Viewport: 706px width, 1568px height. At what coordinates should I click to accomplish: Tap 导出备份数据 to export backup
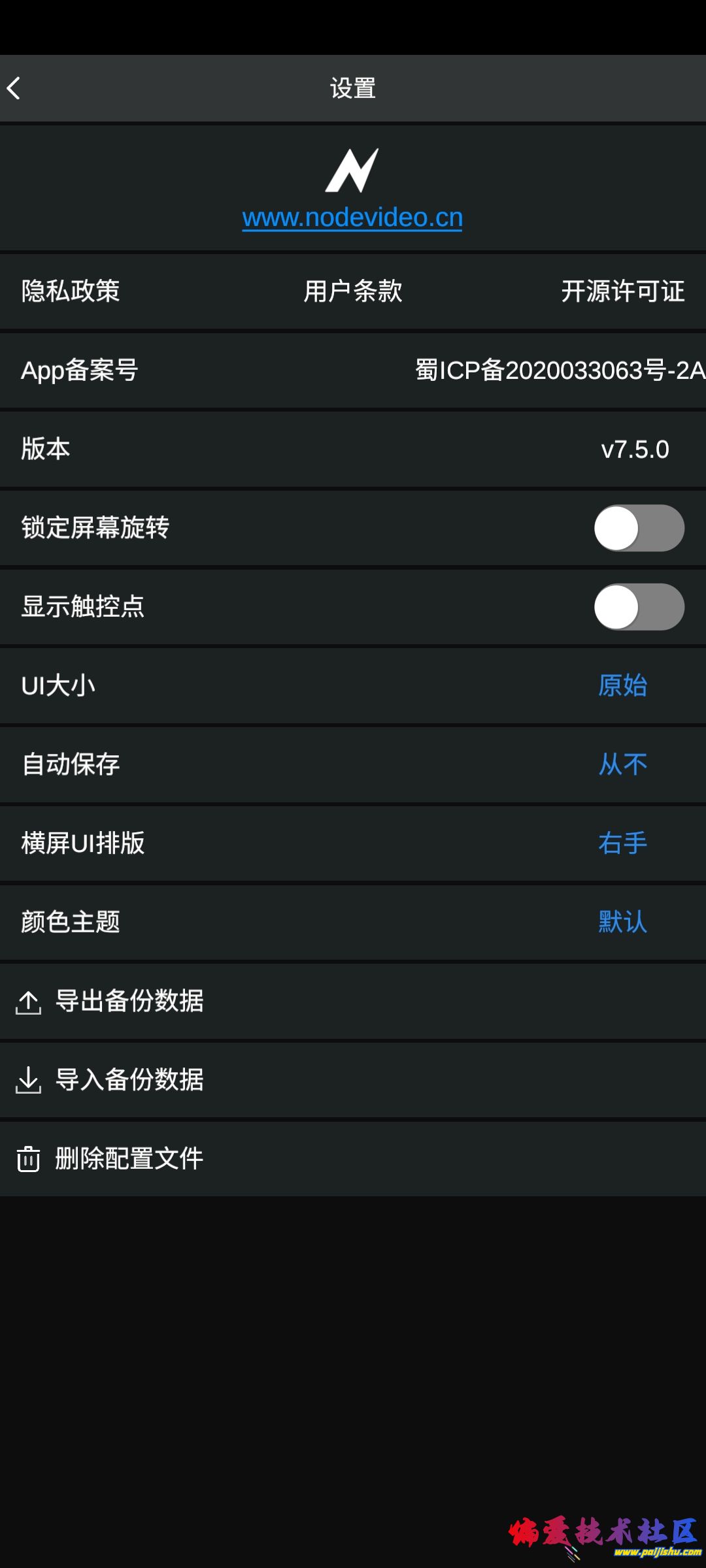tap(129, 1001)
